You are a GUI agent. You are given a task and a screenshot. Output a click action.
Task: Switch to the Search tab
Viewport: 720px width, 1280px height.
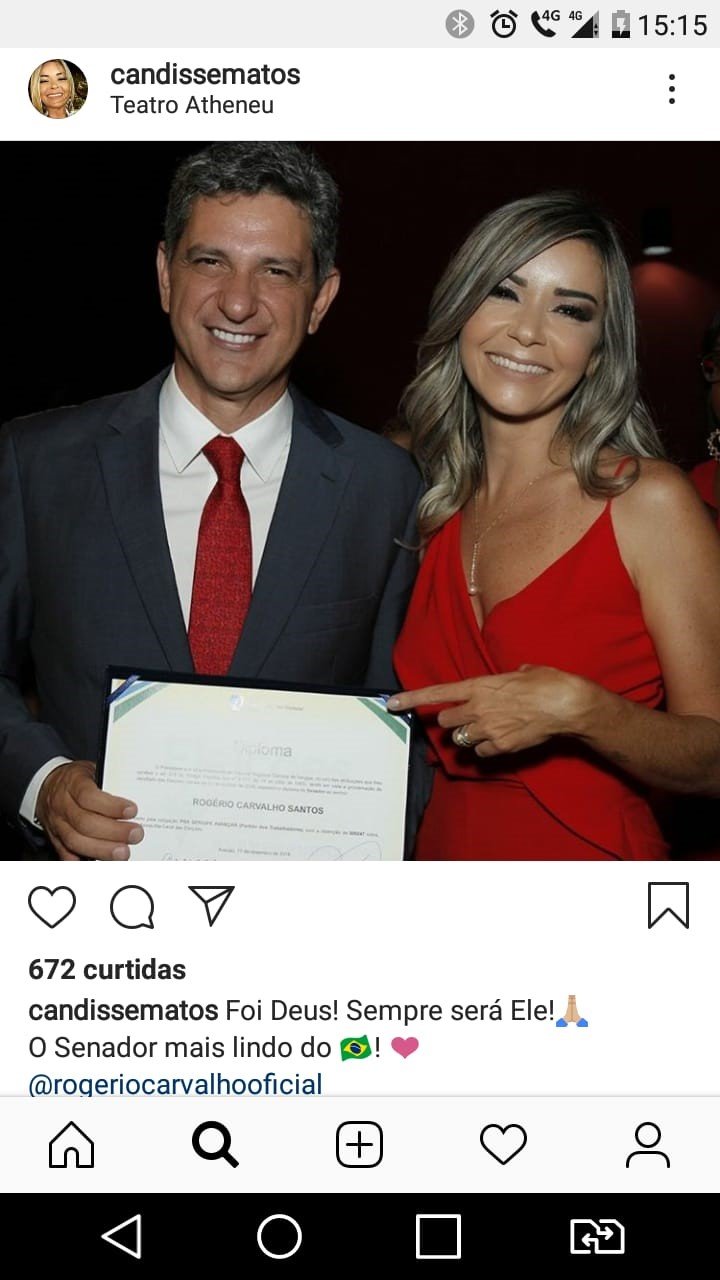click(215, 1145)
